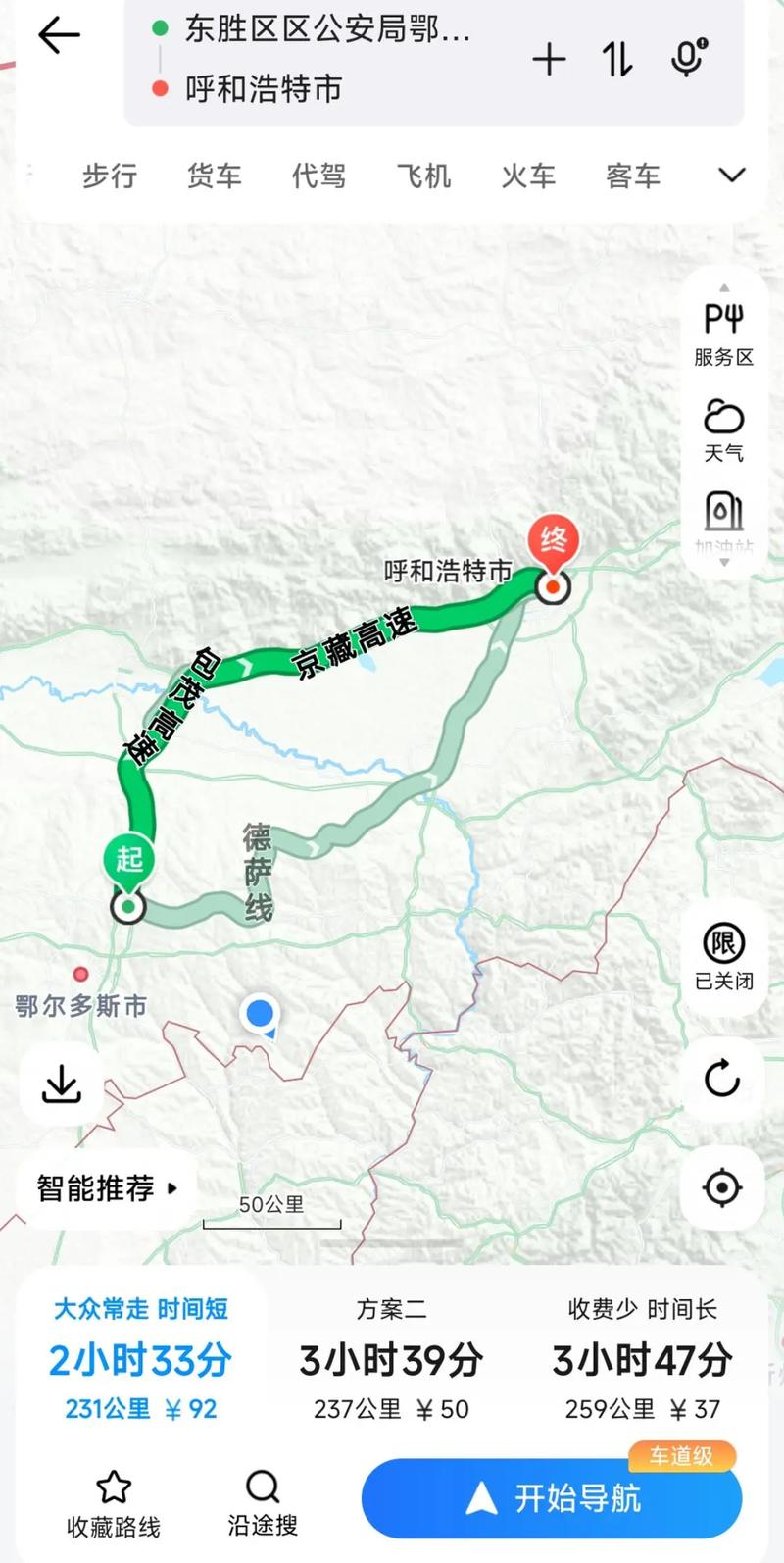Open voice input with the microphone icon
This screenshot has height=1563, width=784.
686,58
